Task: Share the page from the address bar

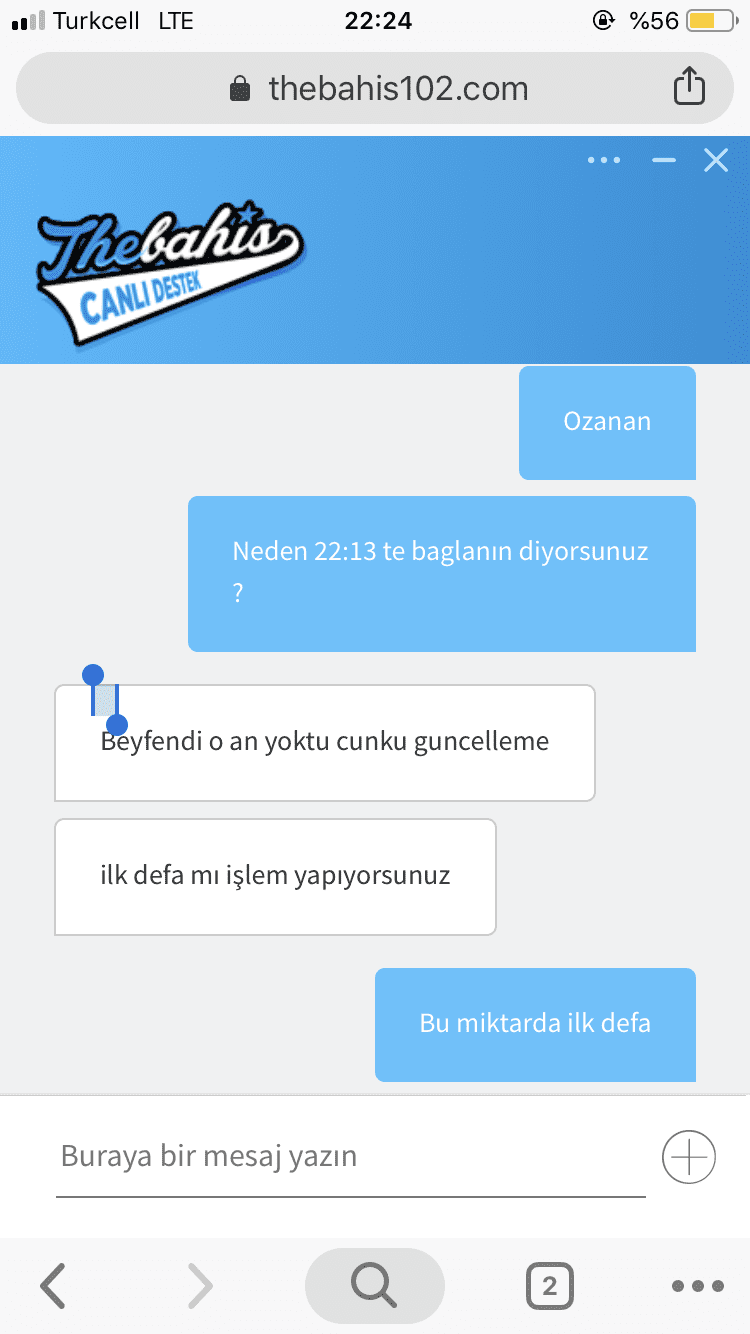Action: pyautogui.click(x=688, y=87)
